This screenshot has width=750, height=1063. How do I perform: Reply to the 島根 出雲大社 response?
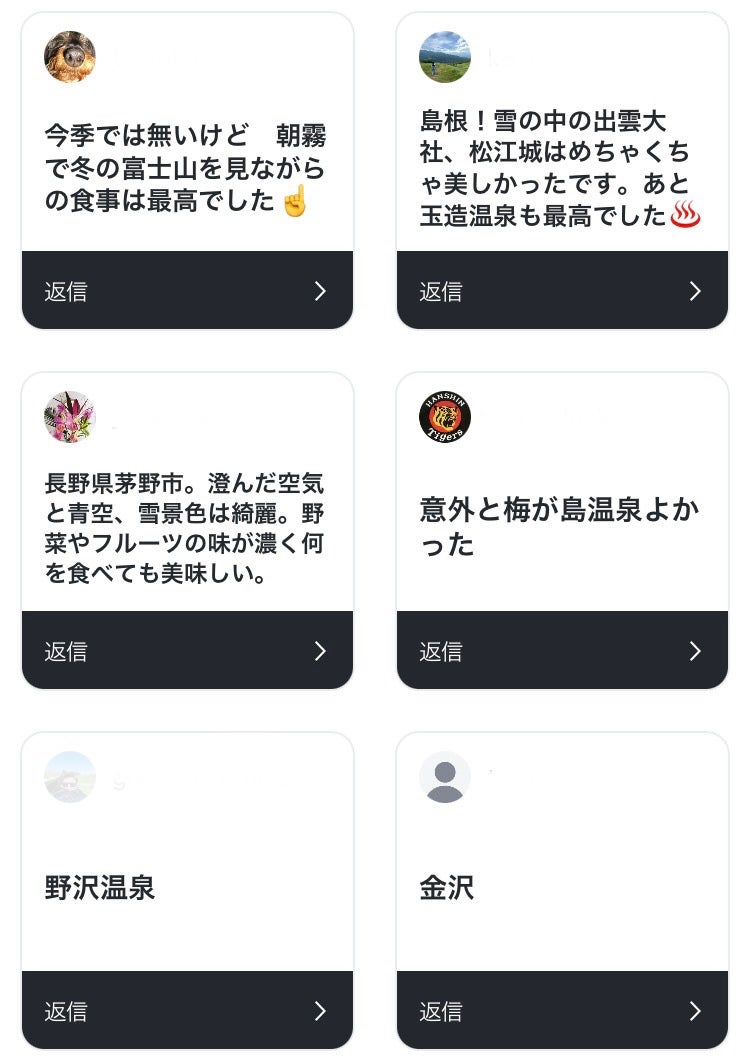[562, 291]
